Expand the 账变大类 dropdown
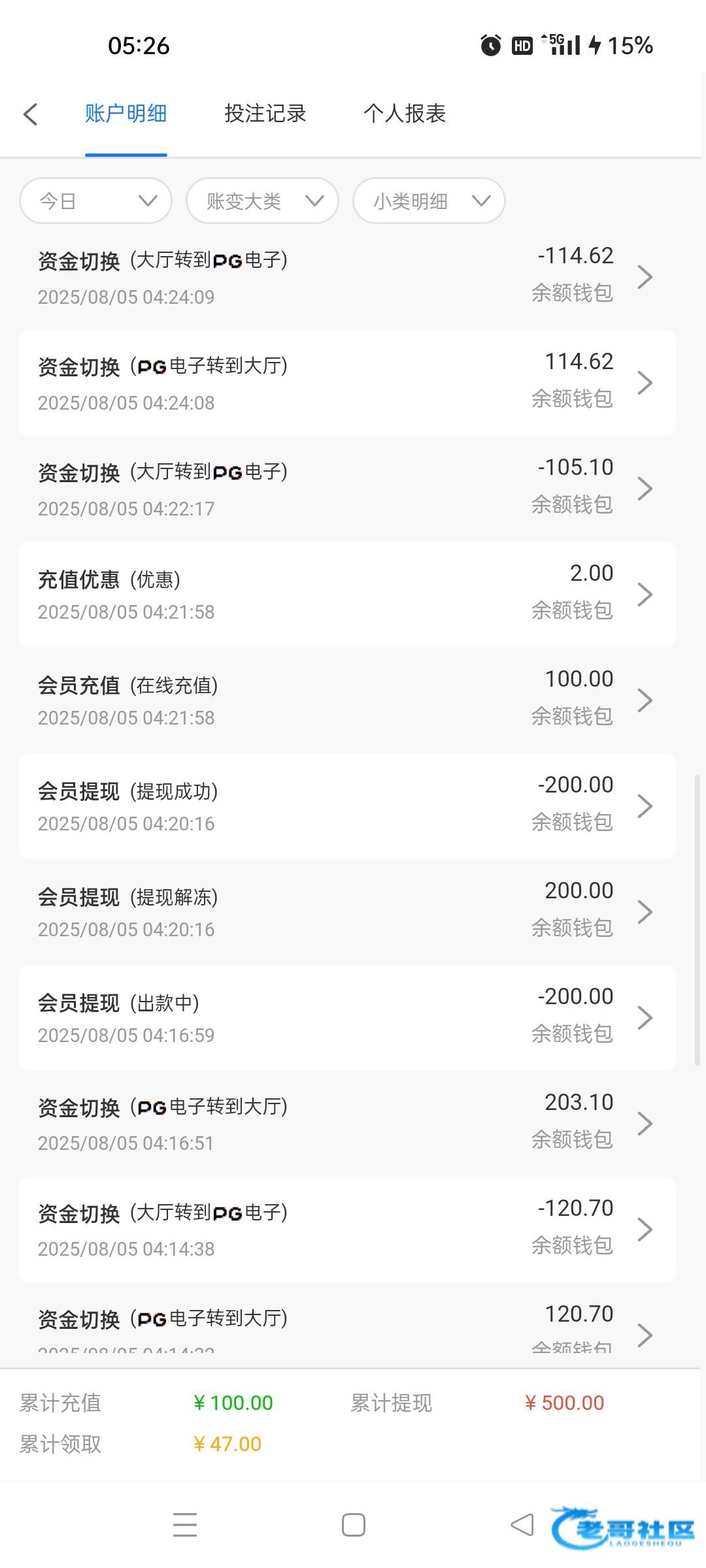Image resolution: width=706 pixels, height=1568 pixels. click(262, 201)
